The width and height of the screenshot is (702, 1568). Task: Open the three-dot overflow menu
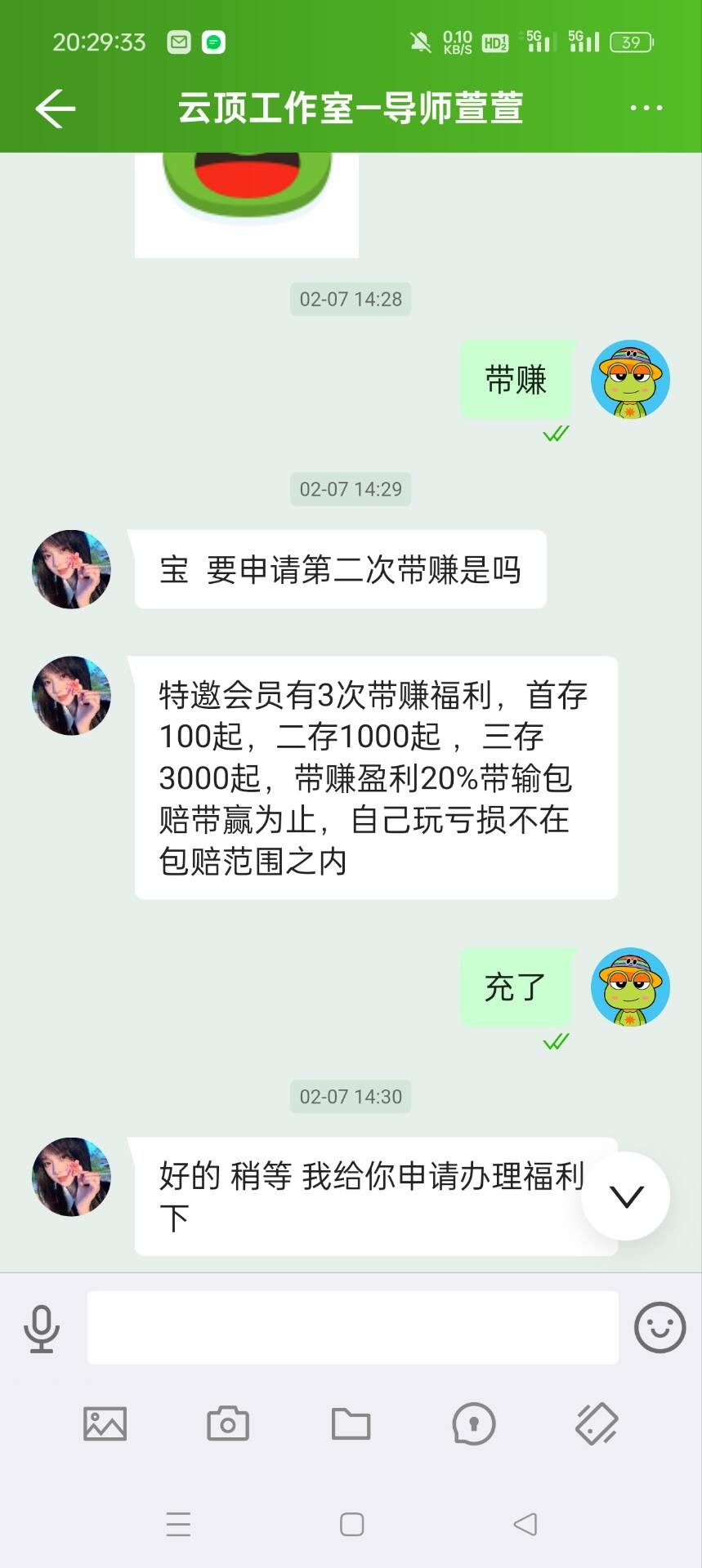point(646,108)
